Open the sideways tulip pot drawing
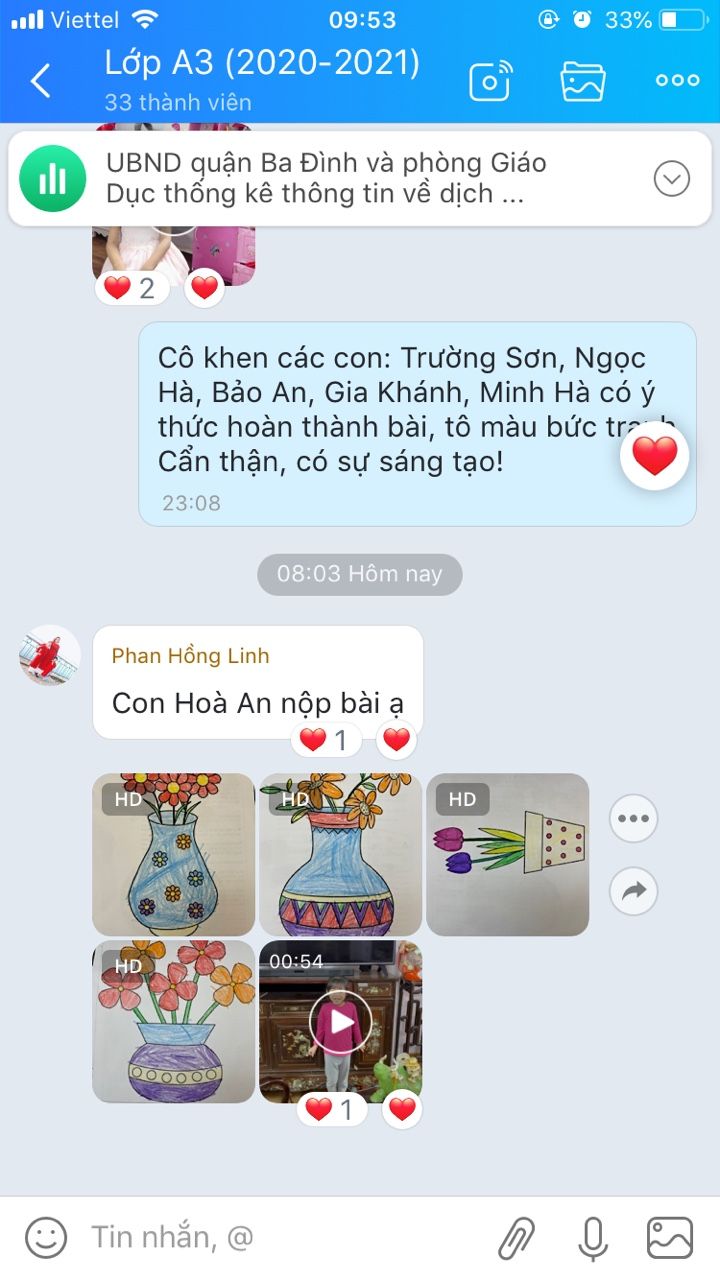This screenshot has height=1280, width=720. [x=507, y=855]
